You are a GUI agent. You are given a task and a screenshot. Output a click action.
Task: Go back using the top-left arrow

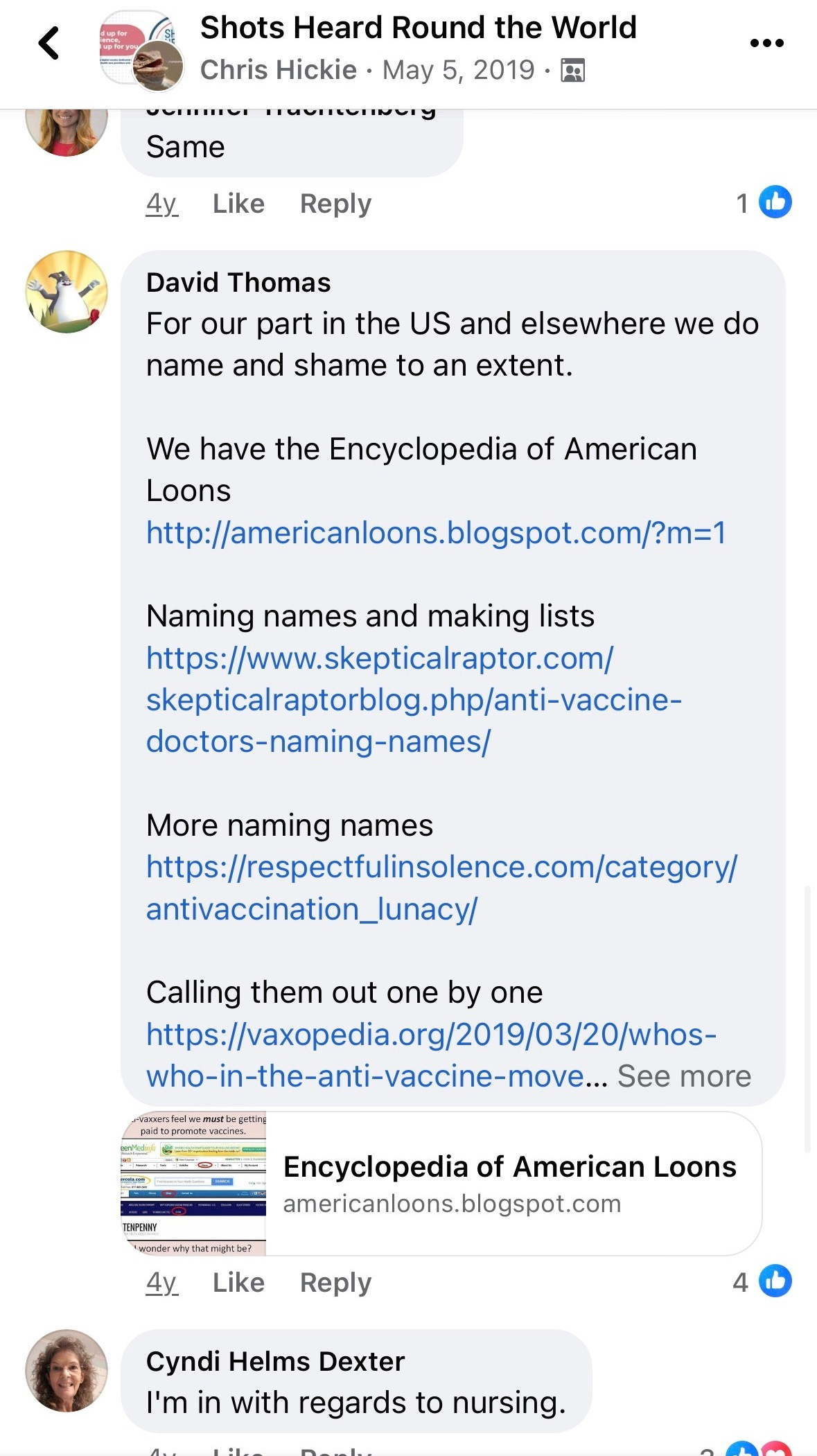pyautogui.click(x=49, y=43)
